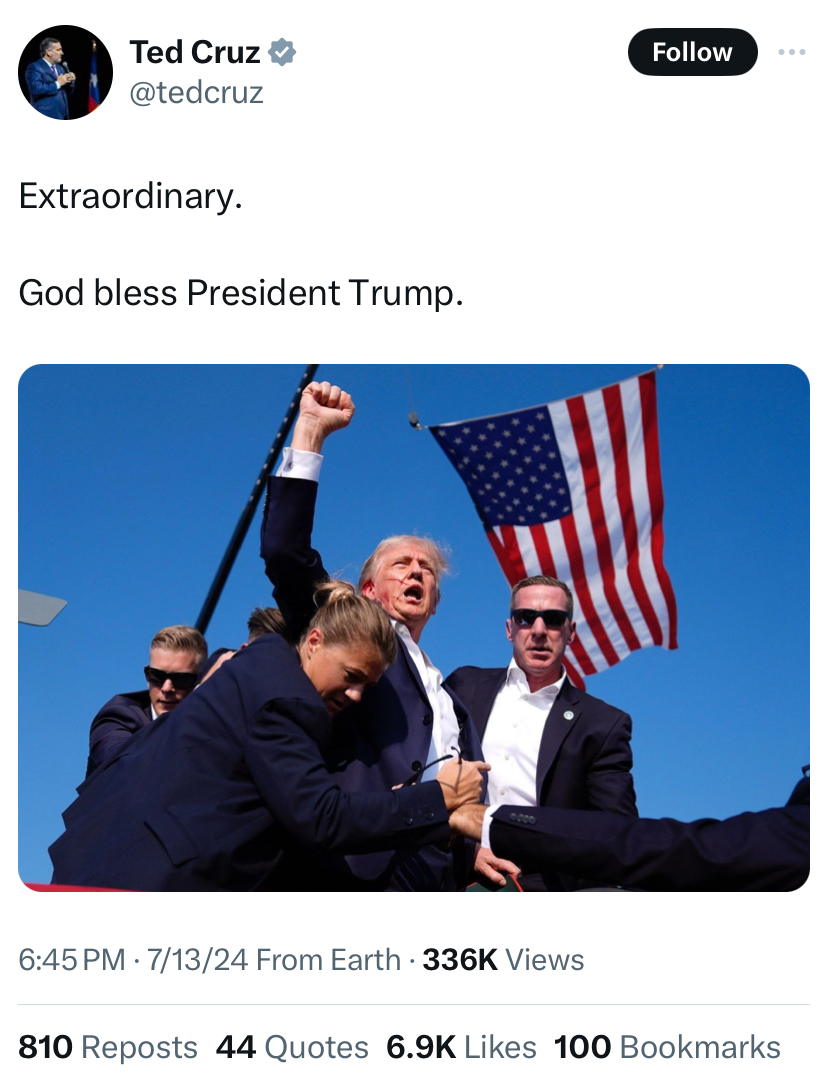
Task: Follow the @tedcruz account
Action: pos(692,52)
